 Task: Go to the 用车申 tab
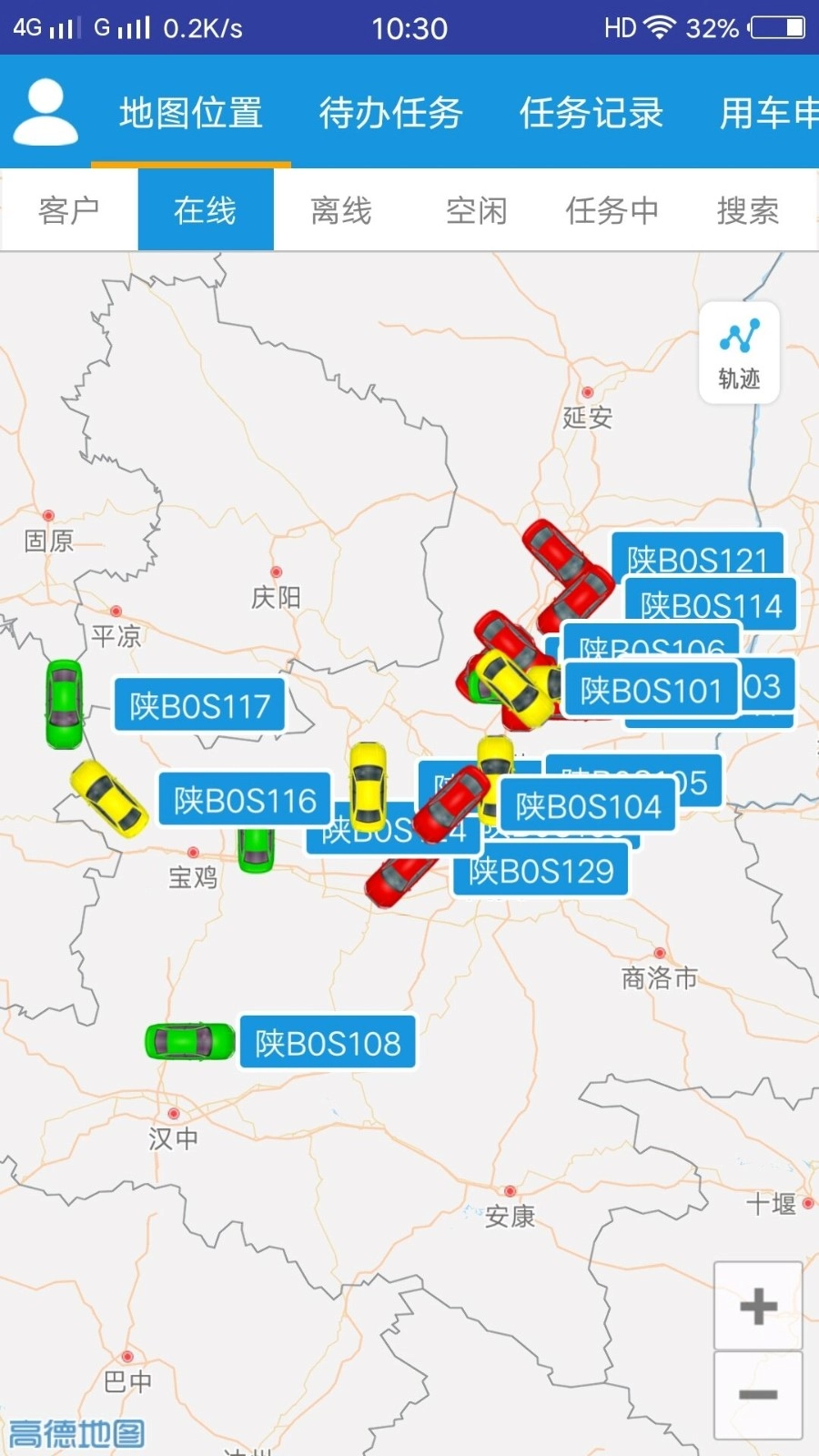pyautogui.click(x=768, y=113)
